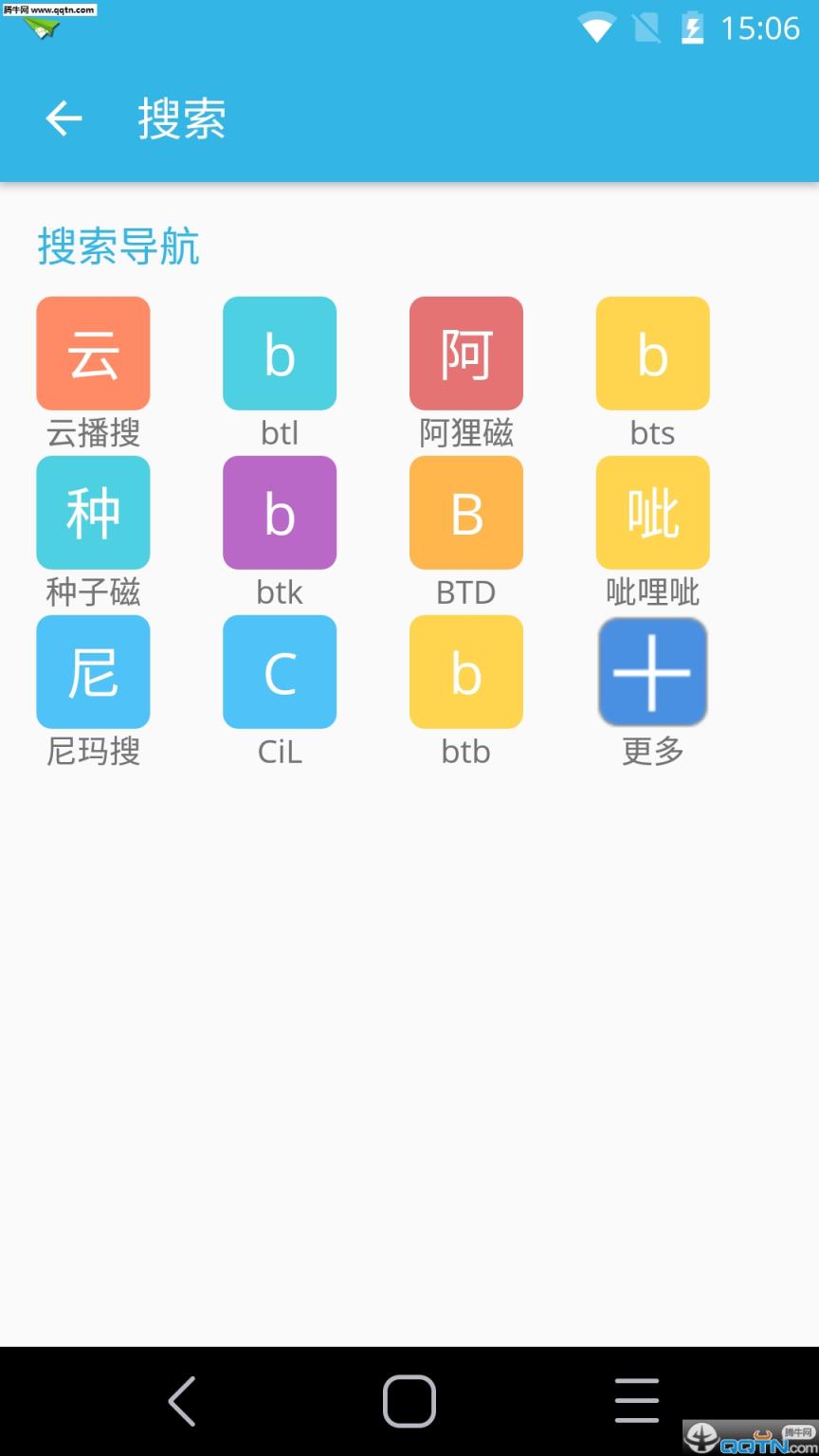
Task: Open the 阿狸磁 magnet search icon
Action: click(x=465, y=353)
